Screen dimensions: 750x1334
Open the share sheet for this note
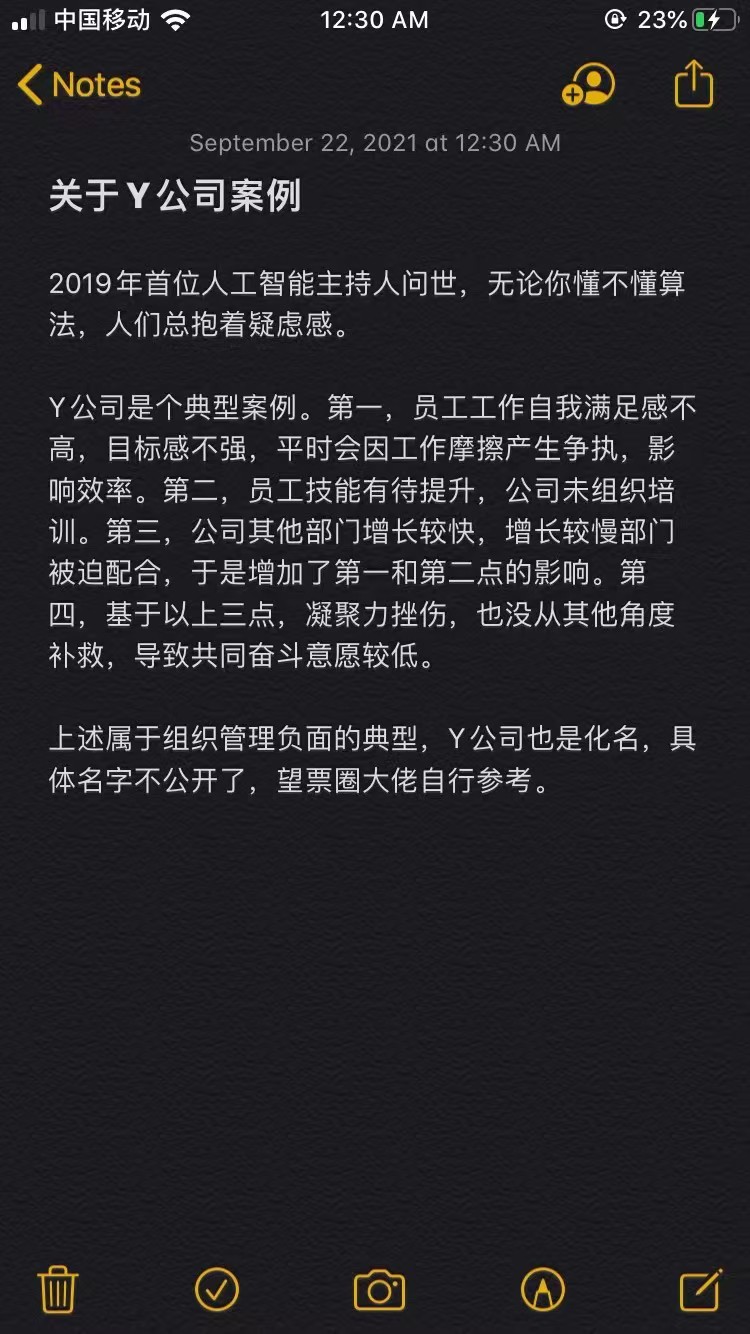(x=694, y=84)
